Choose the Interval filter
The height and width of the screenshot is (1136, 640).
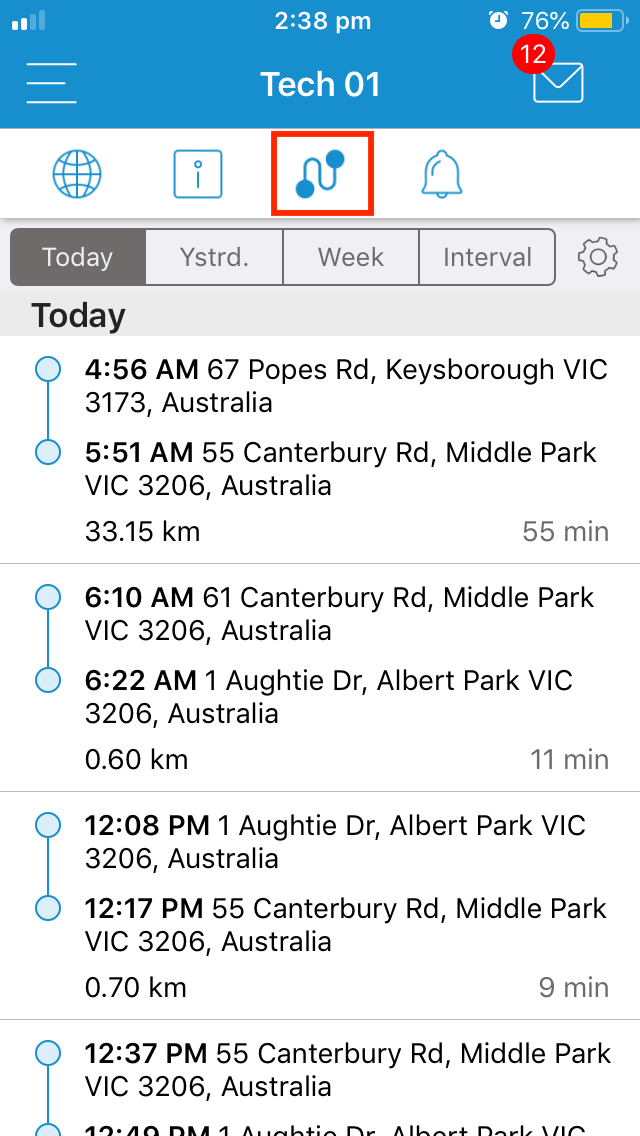point(487,257)
